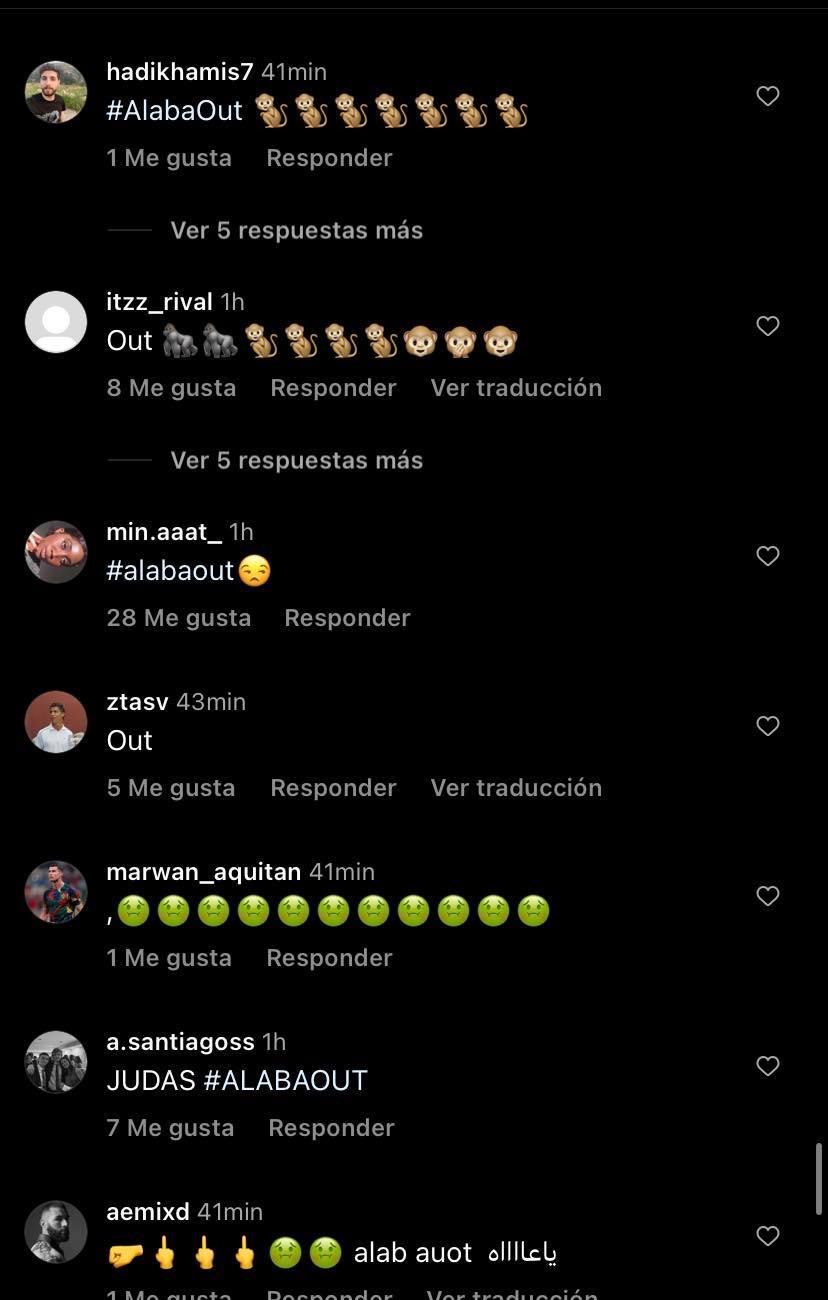Open marwan_aquitan's profile picture
The width and height of the screenshot is (828, 1300).
coord(56,892)
